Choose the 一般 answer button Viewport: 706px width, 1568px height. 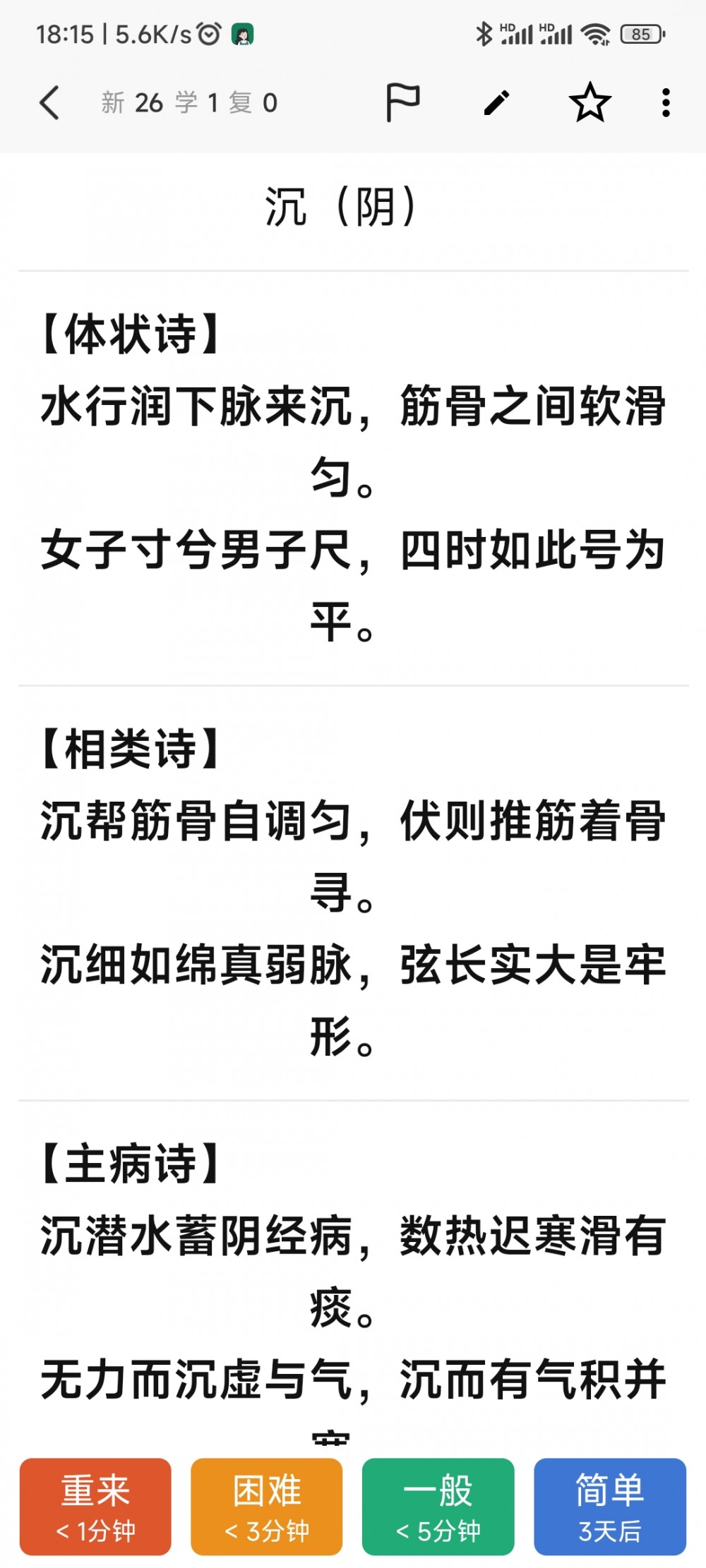(x=438, y=1506)
